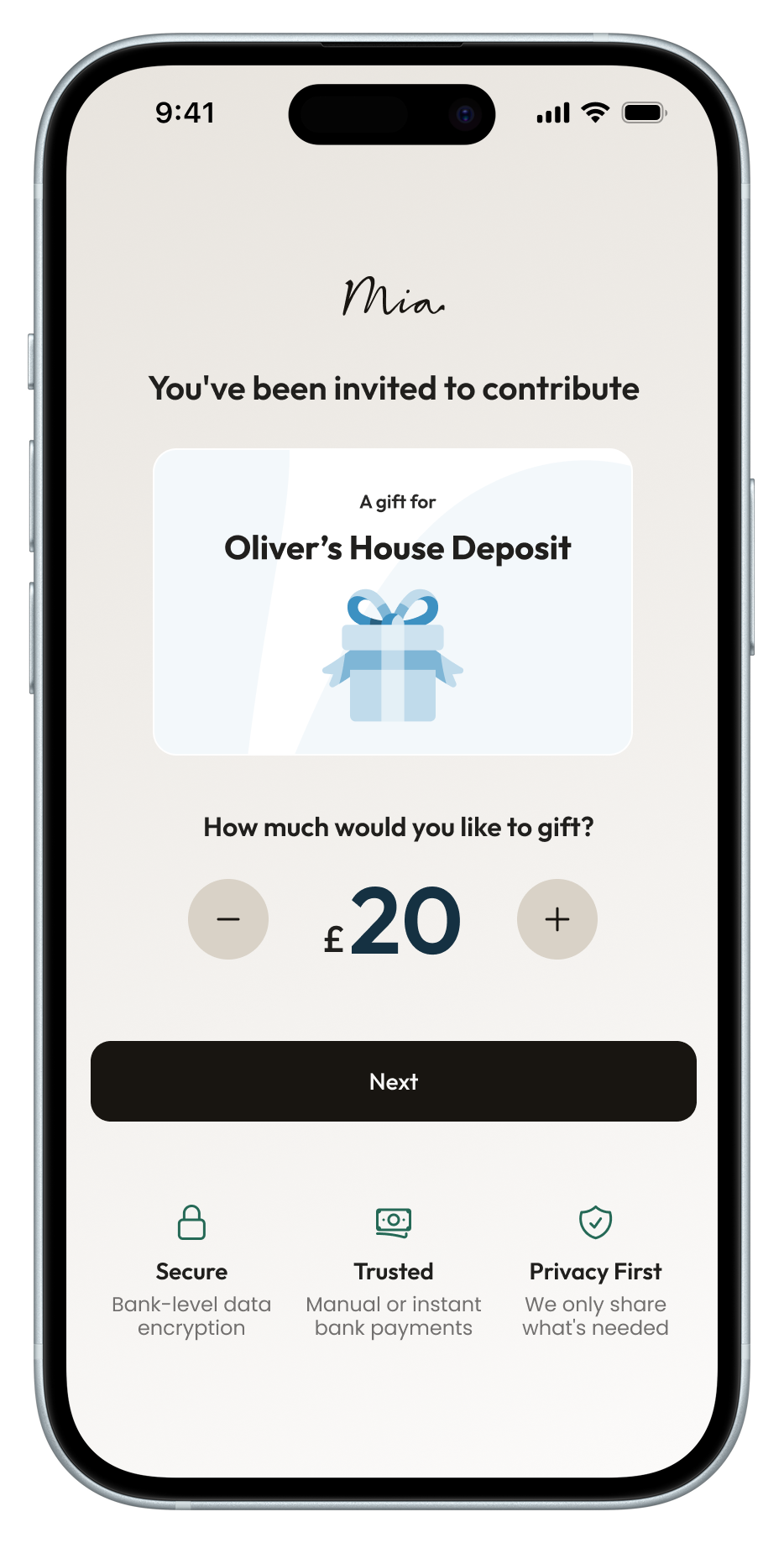The height and width of the screenshot is (1543, 784).
Task: Decrease the gift amount with minus
Action: coord(228,919)
